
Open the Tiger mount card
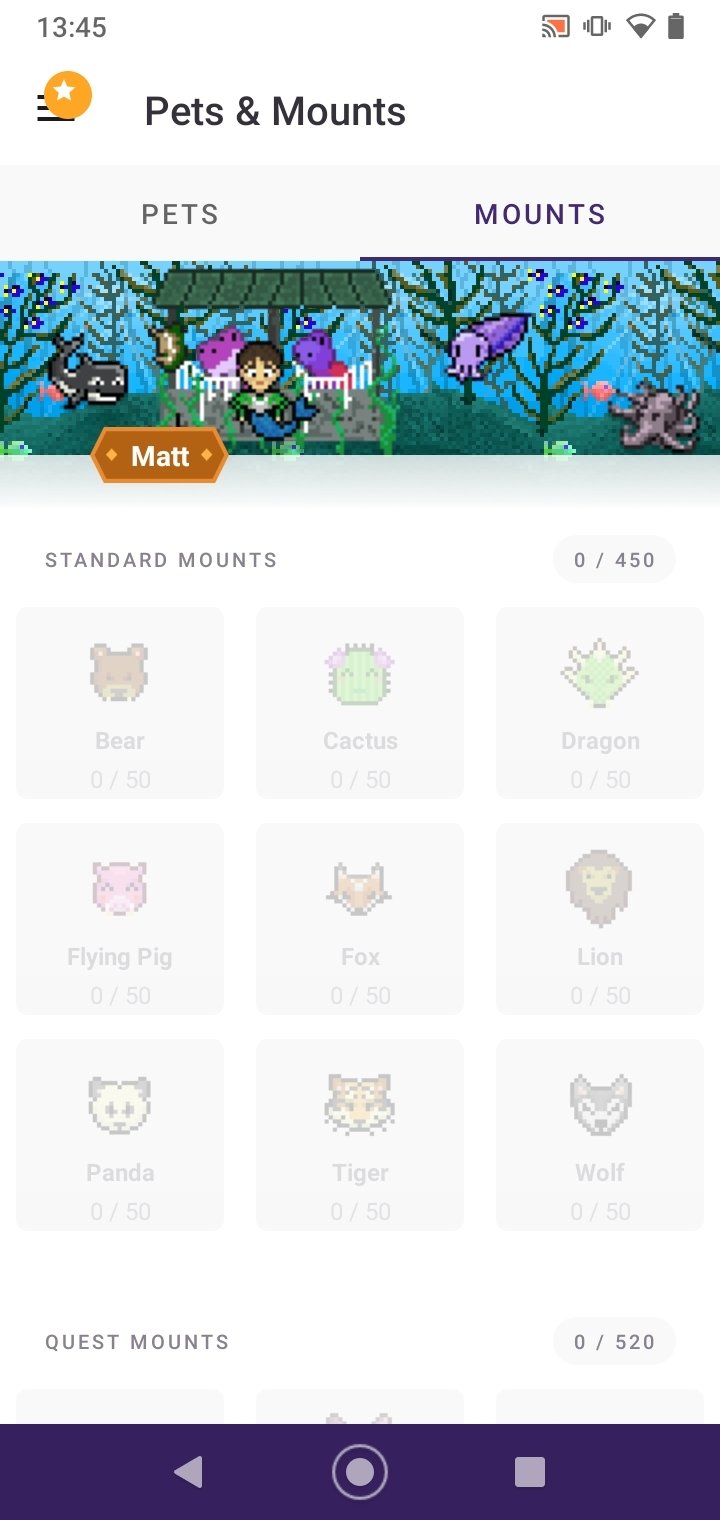click(360, 1135)
